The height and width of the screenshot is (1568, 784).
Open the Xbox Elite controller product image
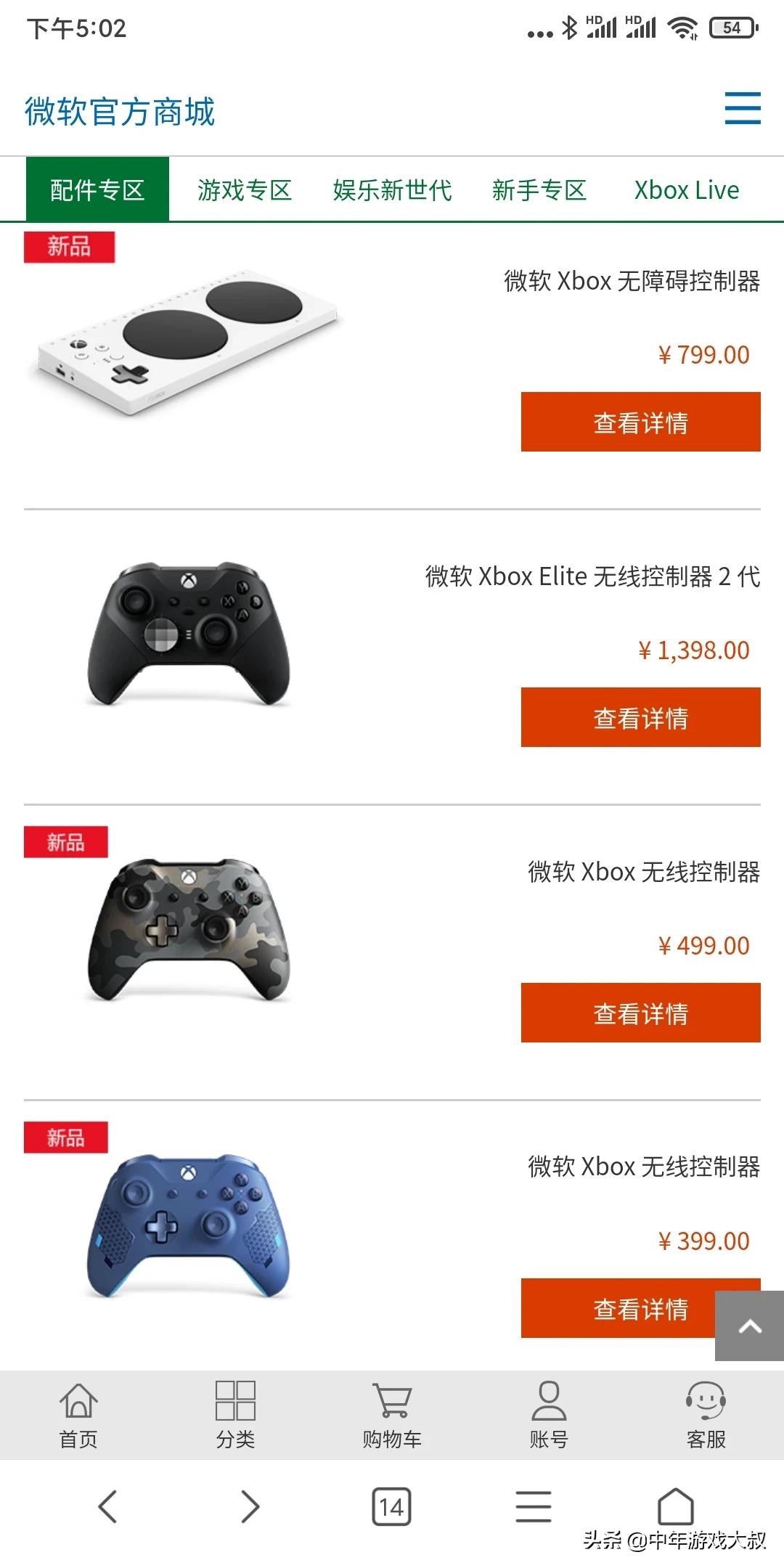[x=189, y=633]
